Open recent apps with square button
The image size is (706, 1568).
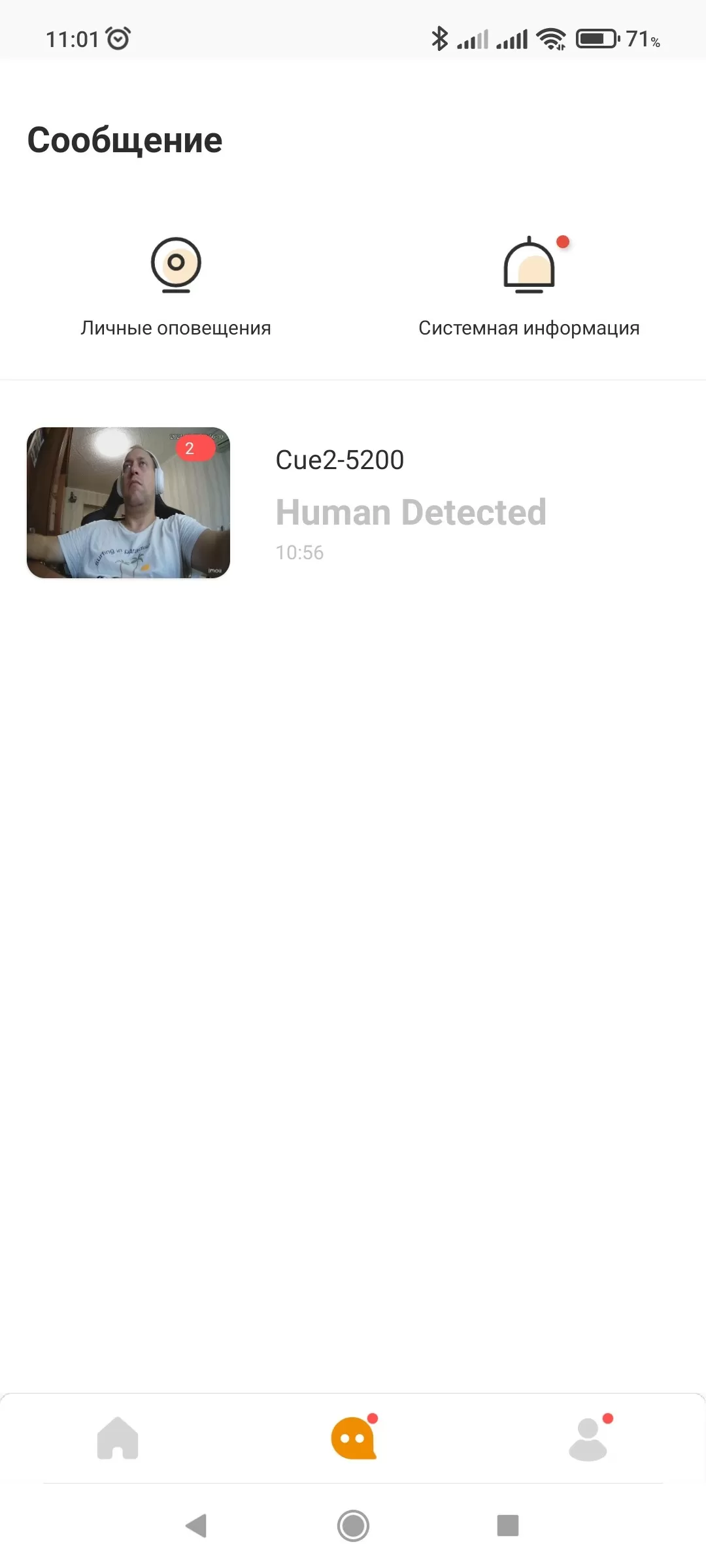tap(508, 1526)
